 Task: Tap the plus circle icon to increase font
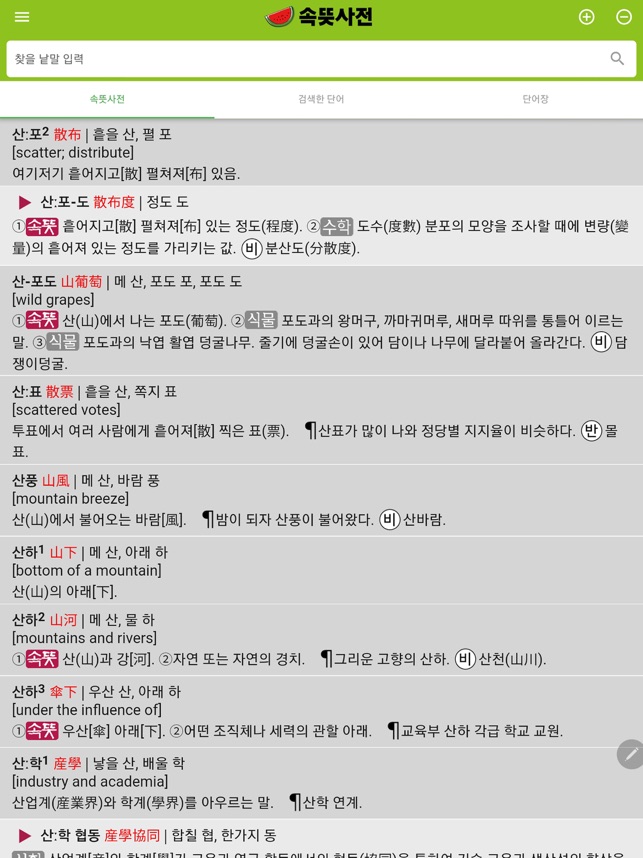[587, 17]
